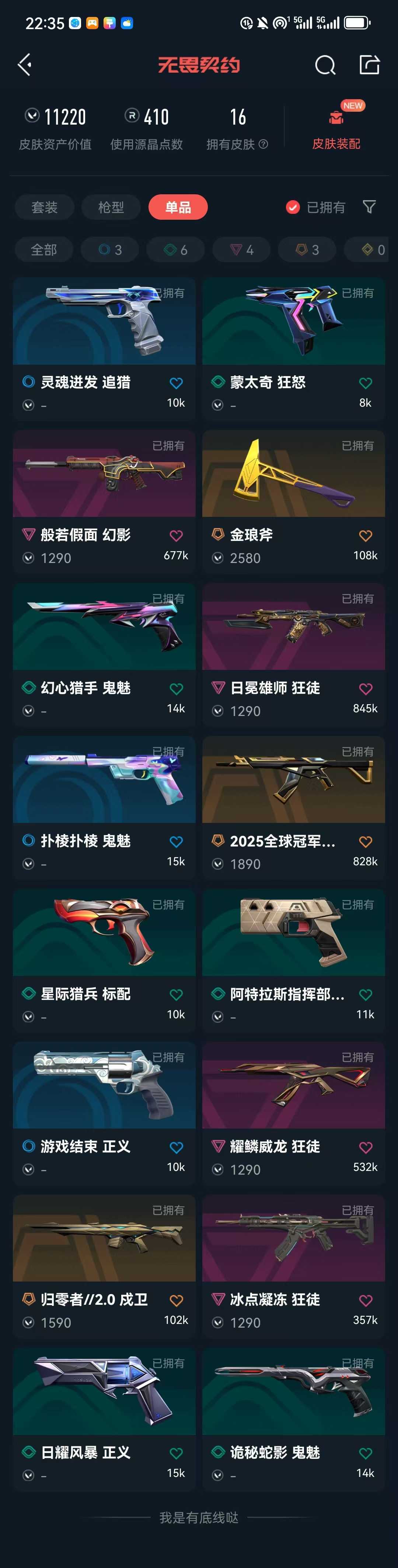
Task: Like the 耀鳞威龙 狂徒 skin
Action: pos(365,1147)
